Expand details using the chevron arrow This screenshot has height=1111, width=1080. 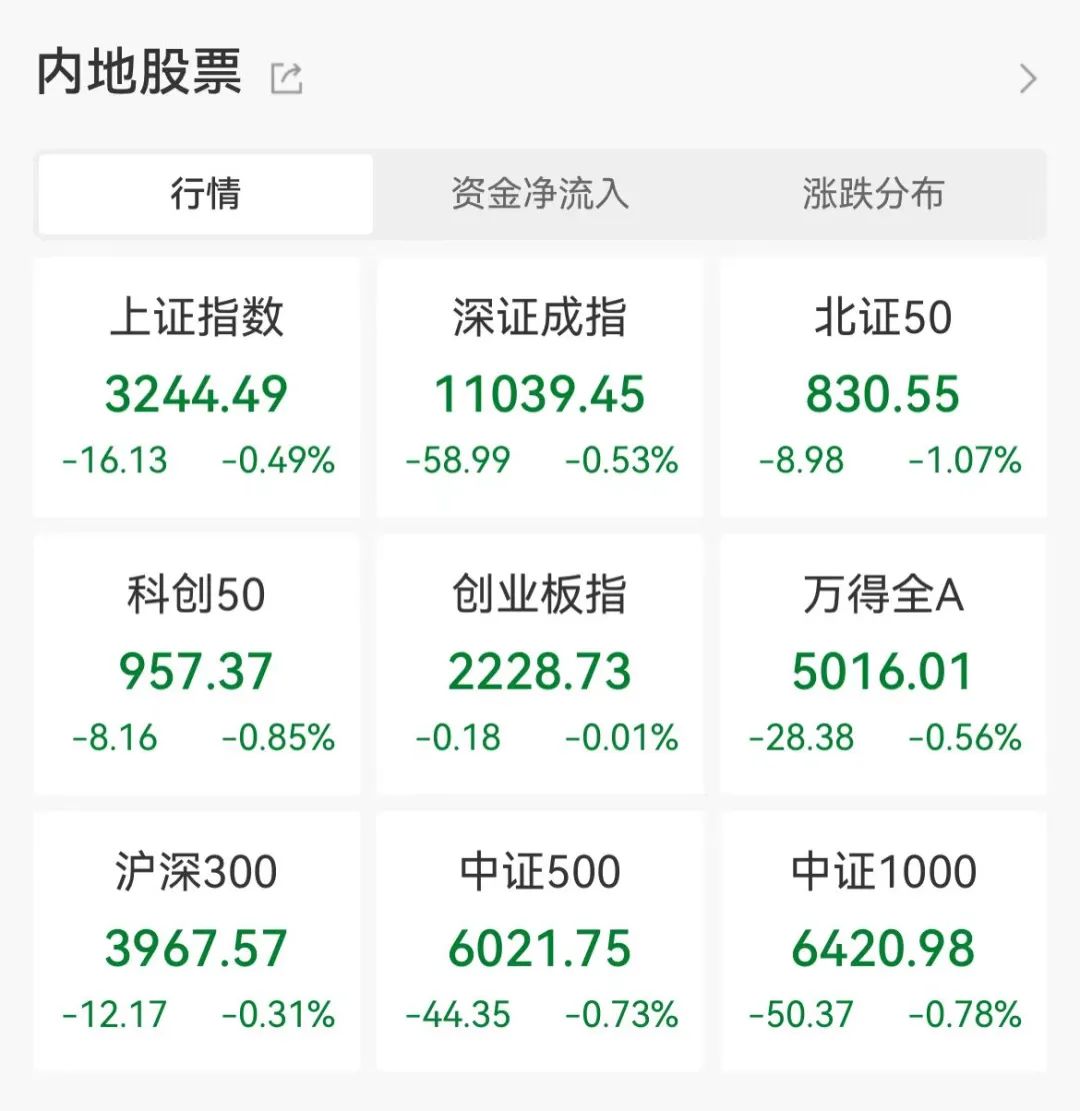(1028, 78)
